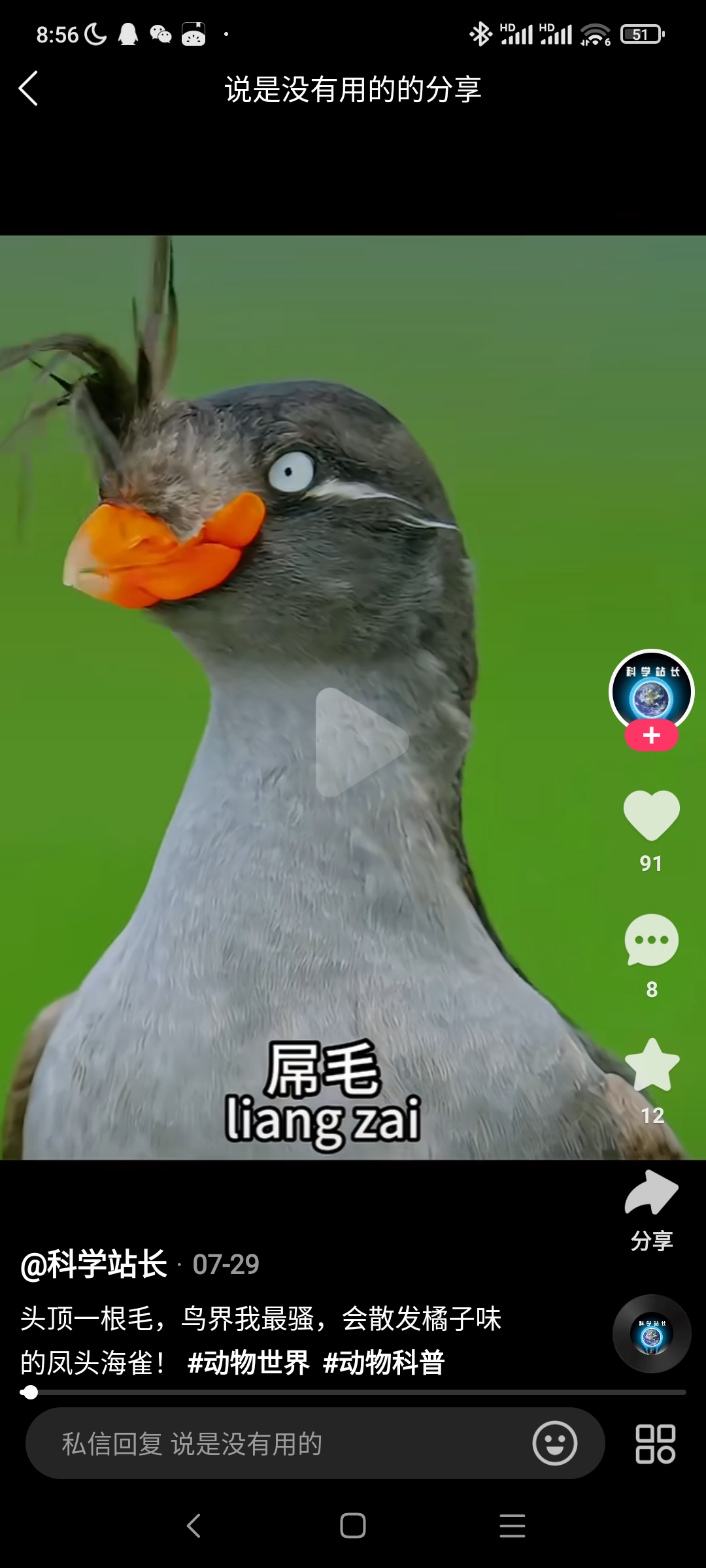The height and width of the screenshot is (1568, 706).
Task: Tap the video progress bar
Action: pyautogui.click(x=353, y=1392)
